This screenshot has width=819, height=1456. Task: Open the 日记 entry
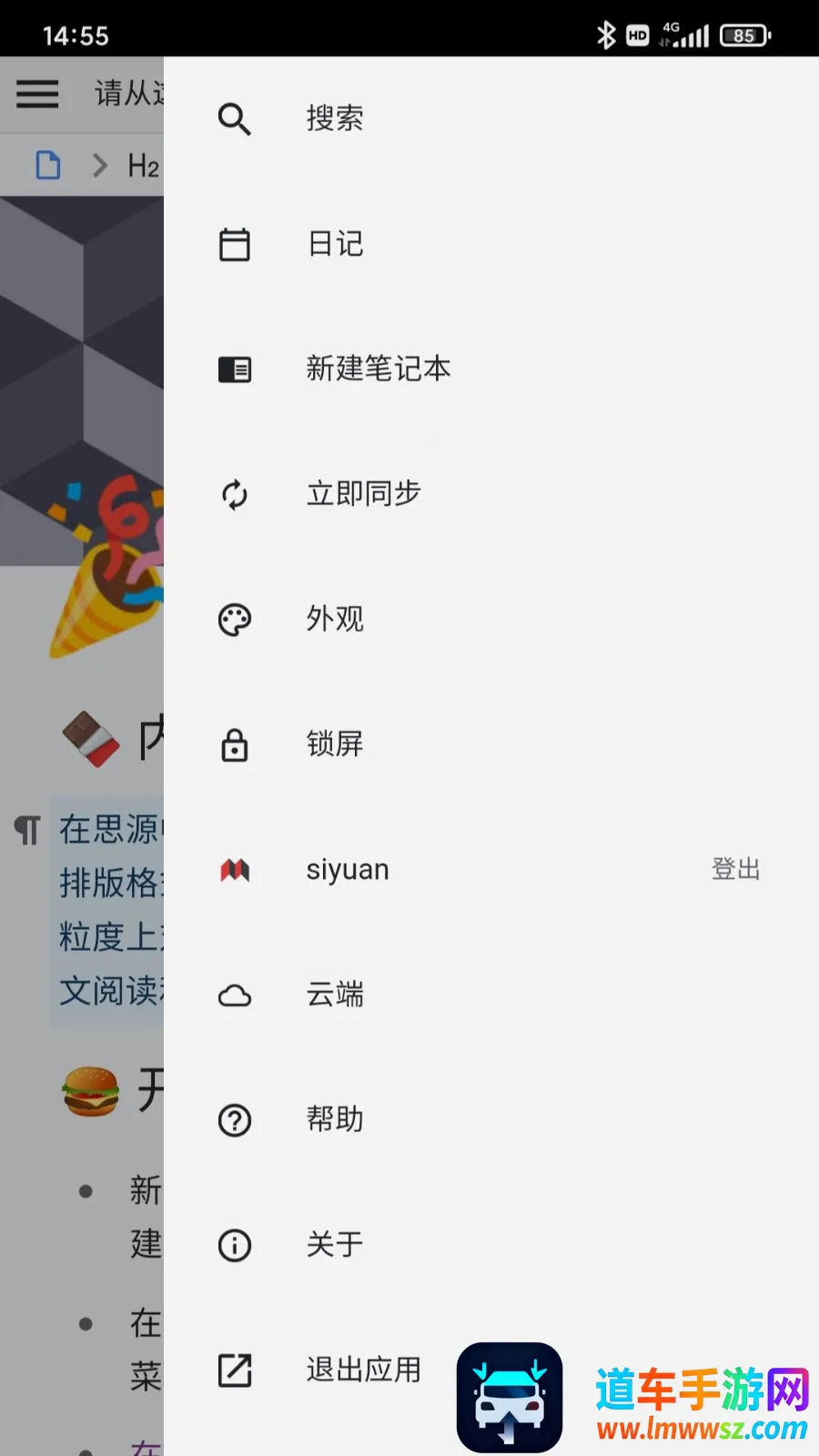pyautogui.click(x=334, y=244)
